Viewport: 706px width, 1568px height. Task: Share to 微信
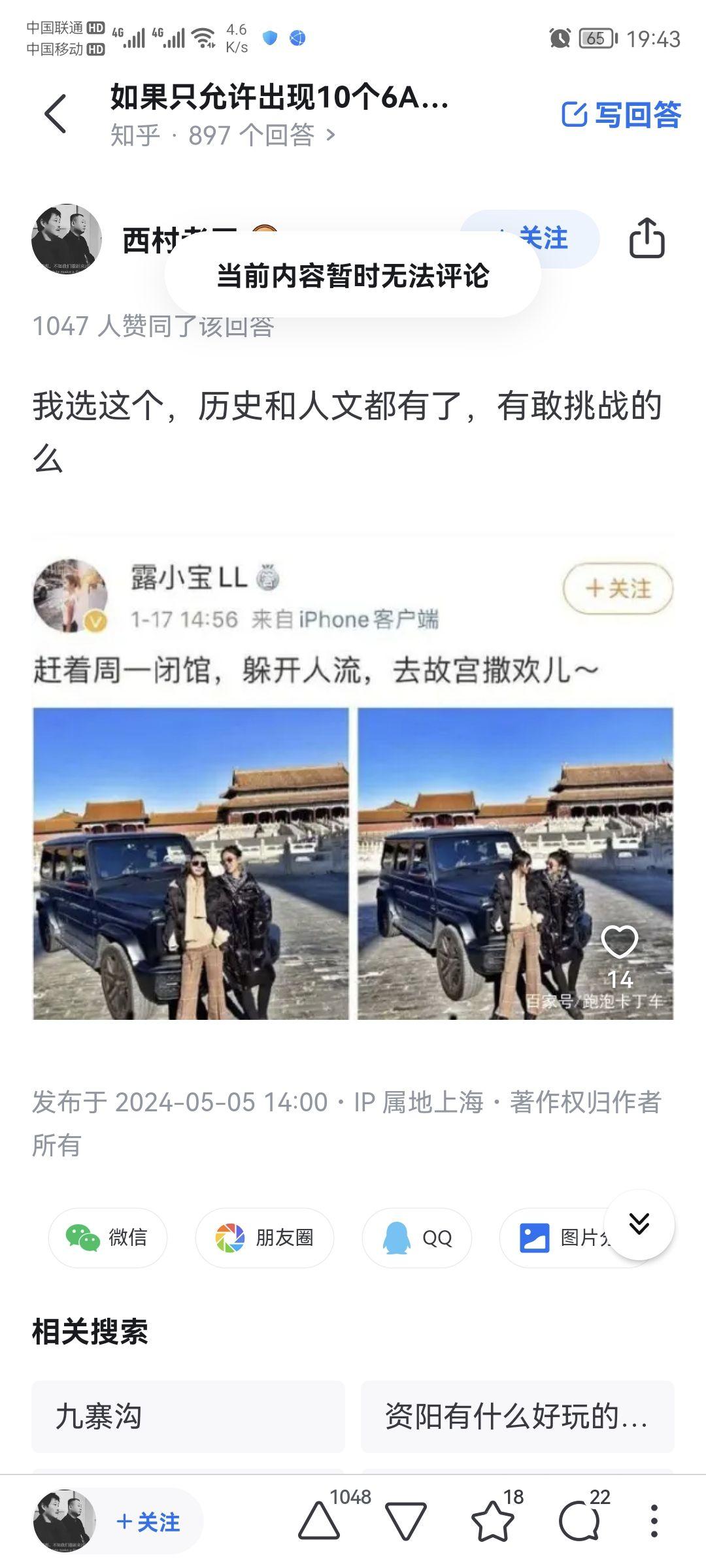click(107, 1237)
